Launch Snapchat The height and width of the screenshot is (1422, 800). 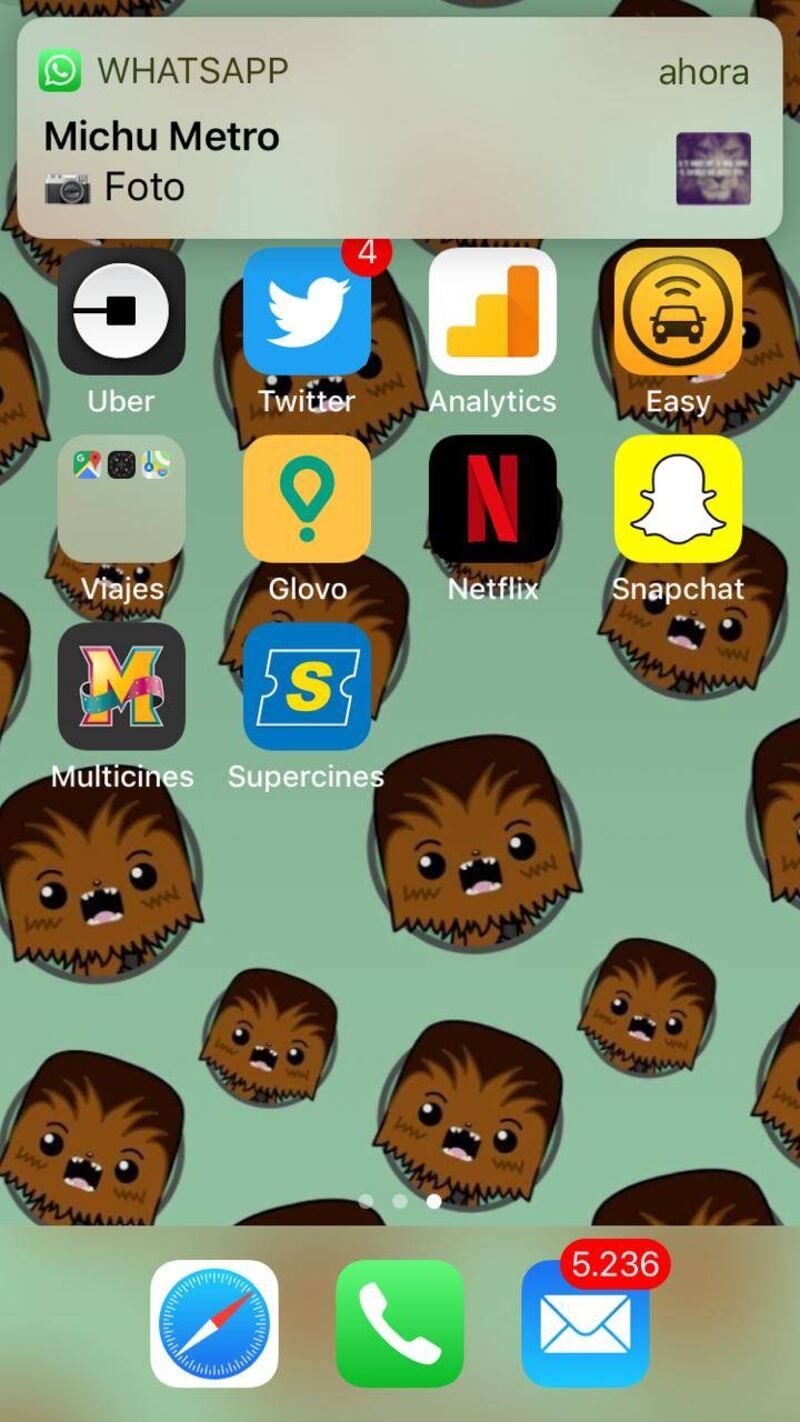[678, 499]
